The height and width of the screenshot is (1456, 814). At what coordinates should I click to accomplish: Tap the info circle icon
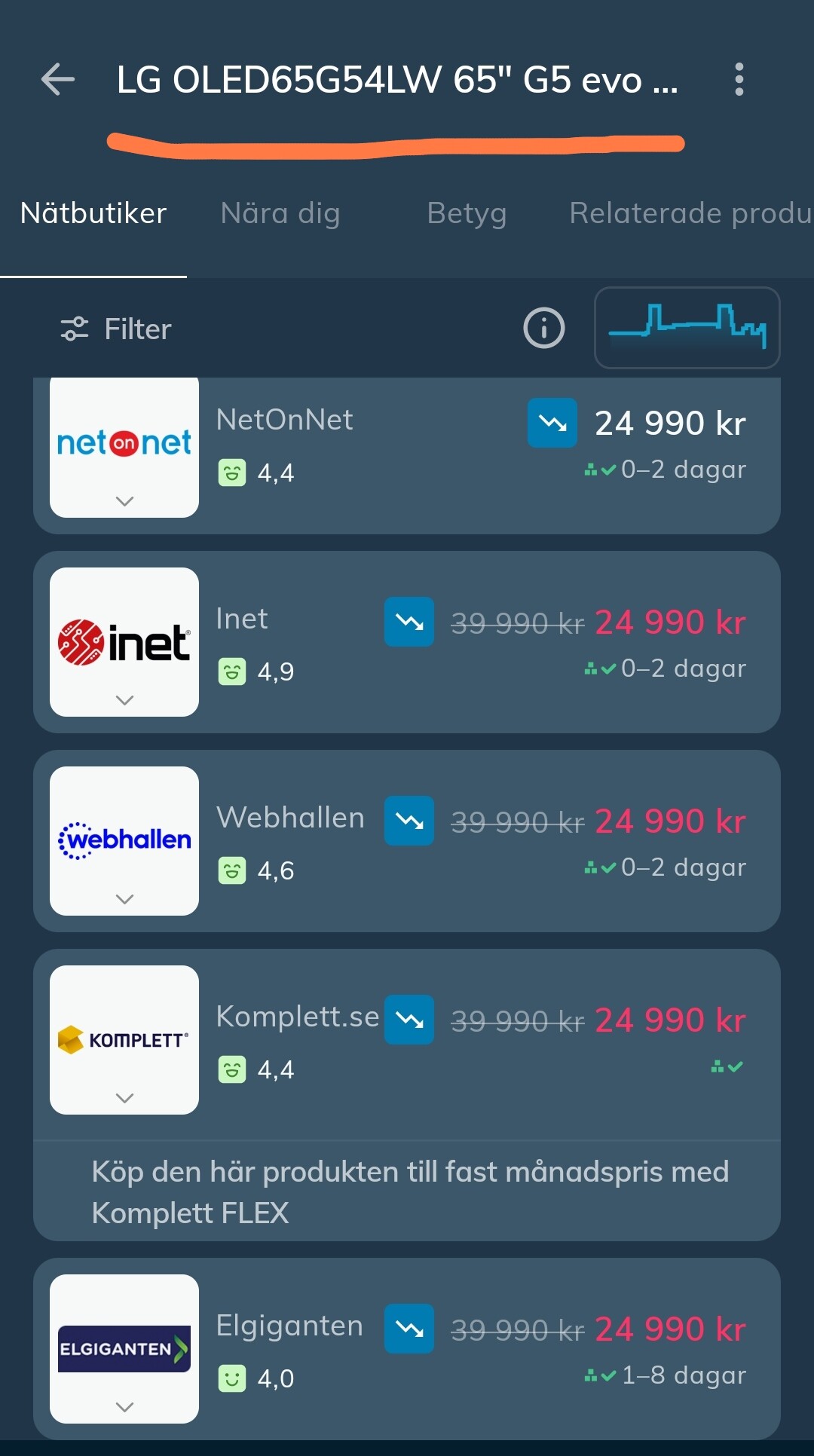[543, 328]
